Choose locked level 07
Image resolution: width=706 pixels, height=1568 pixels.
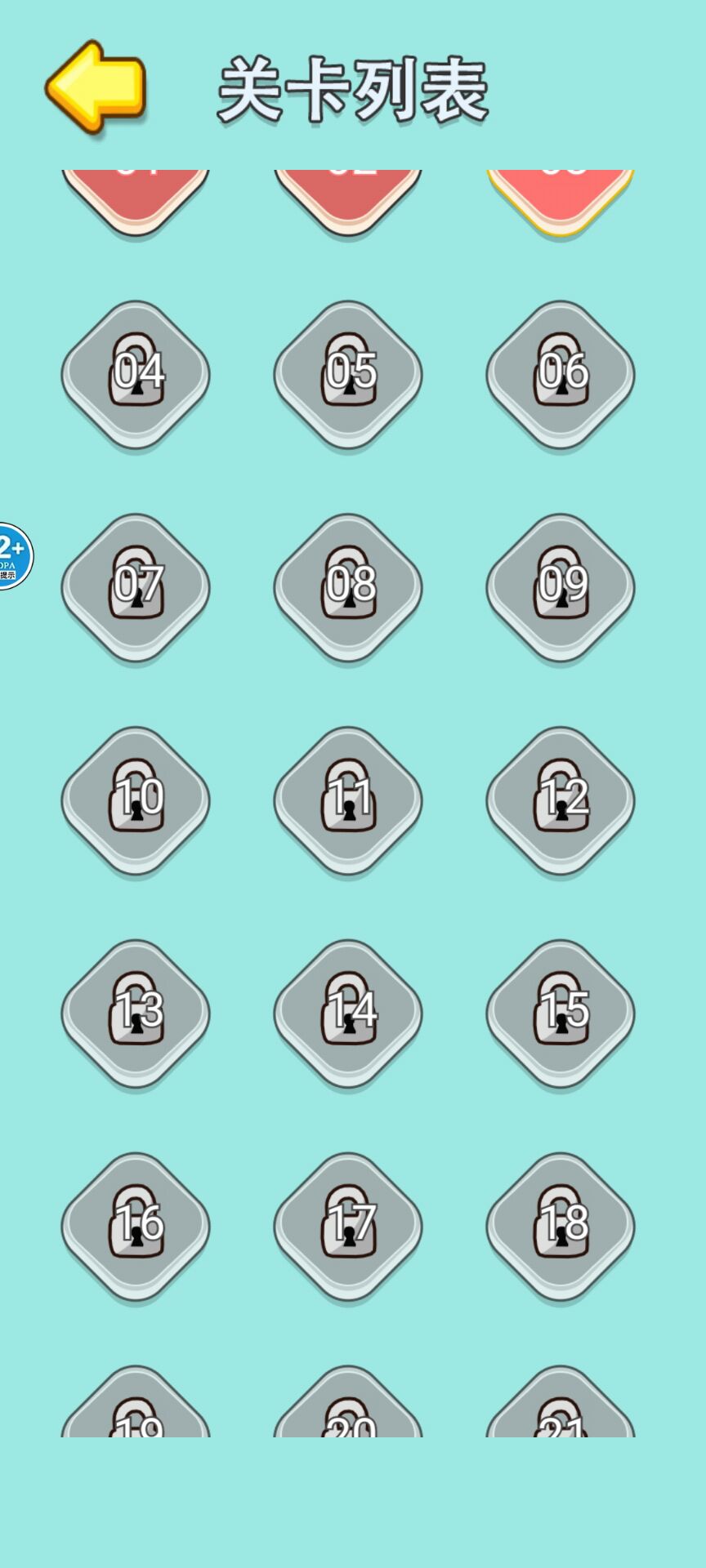pos(136,586)
